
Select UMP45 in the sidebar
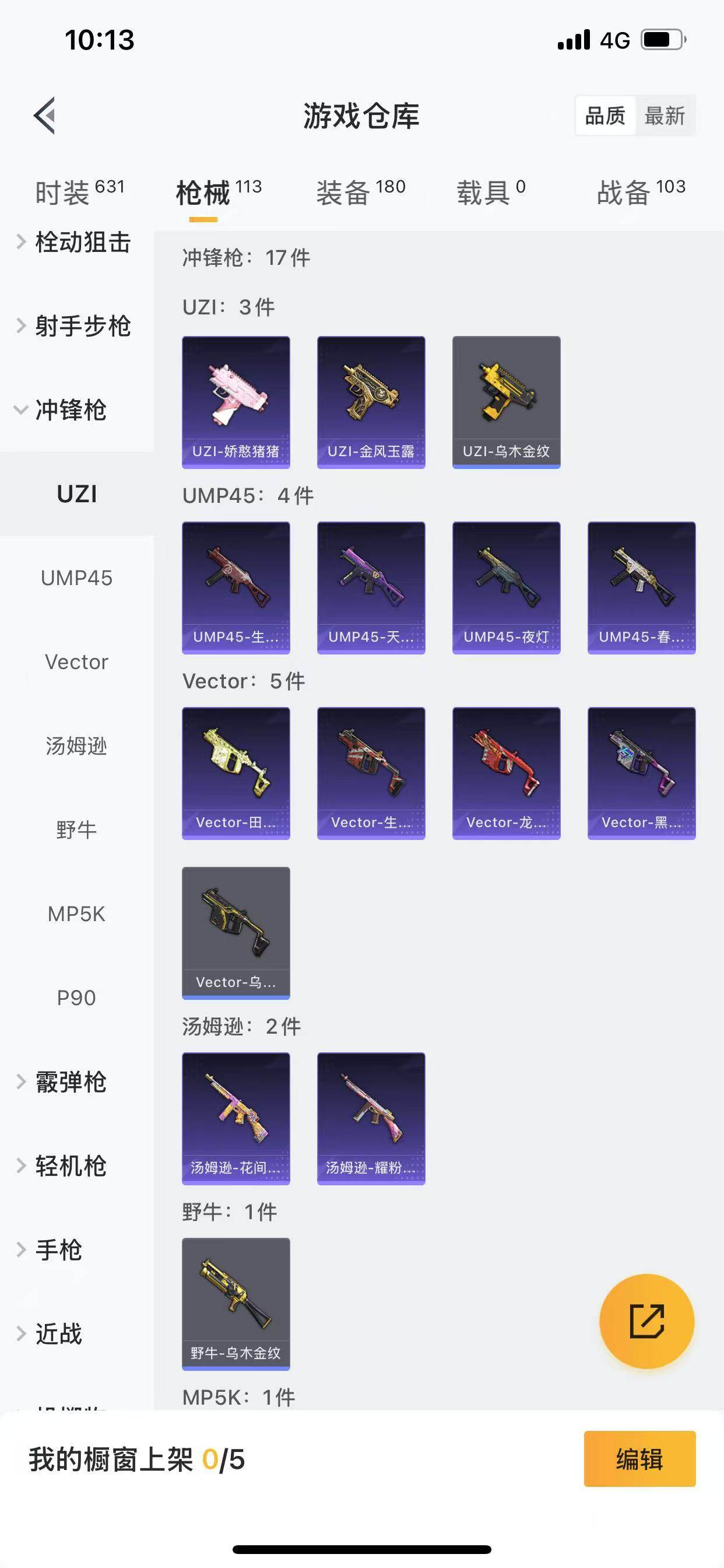tap(77, 577)
